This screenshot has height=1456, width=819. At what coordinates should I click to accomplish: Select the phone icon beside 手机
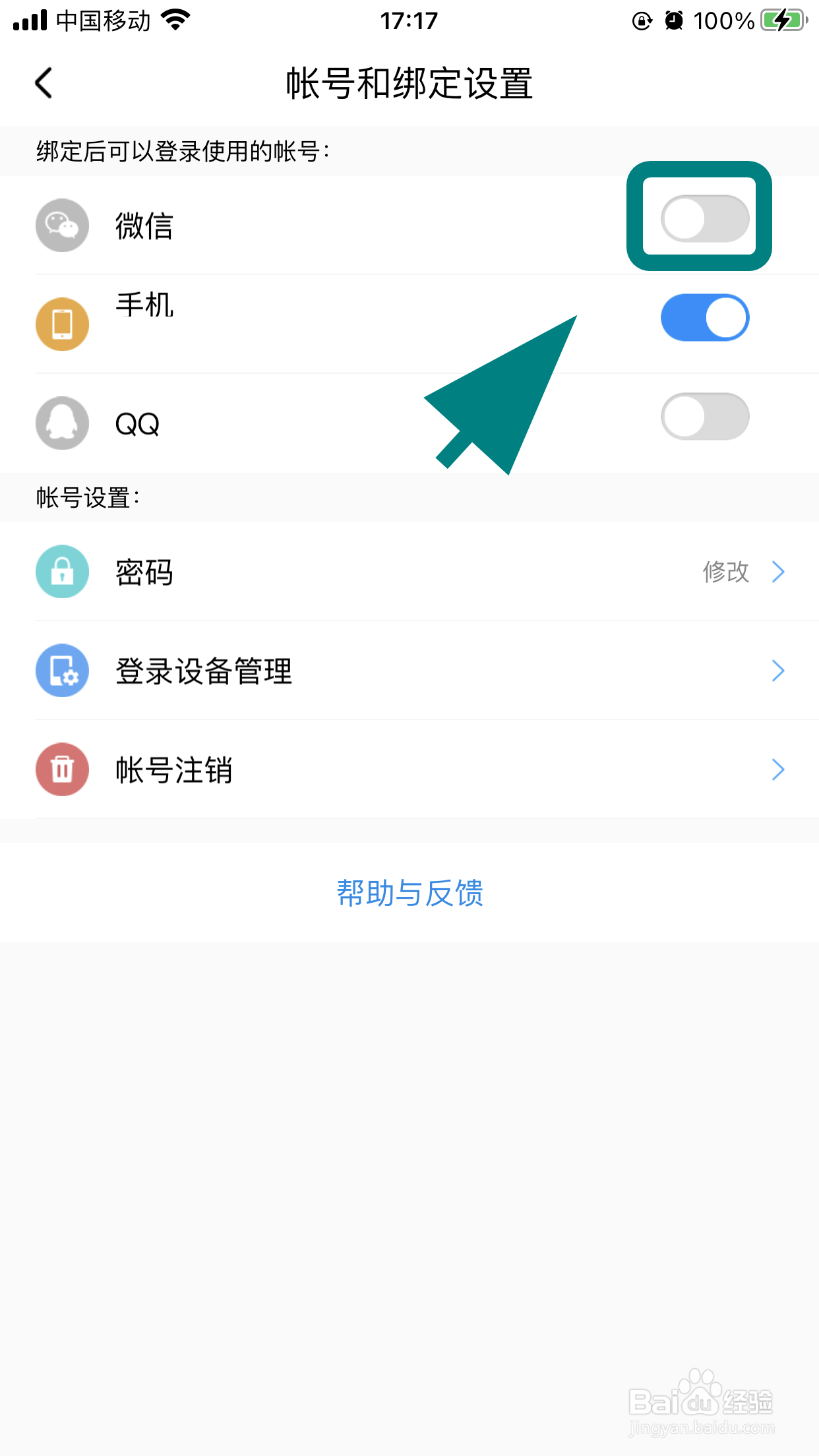click(61, 324)
